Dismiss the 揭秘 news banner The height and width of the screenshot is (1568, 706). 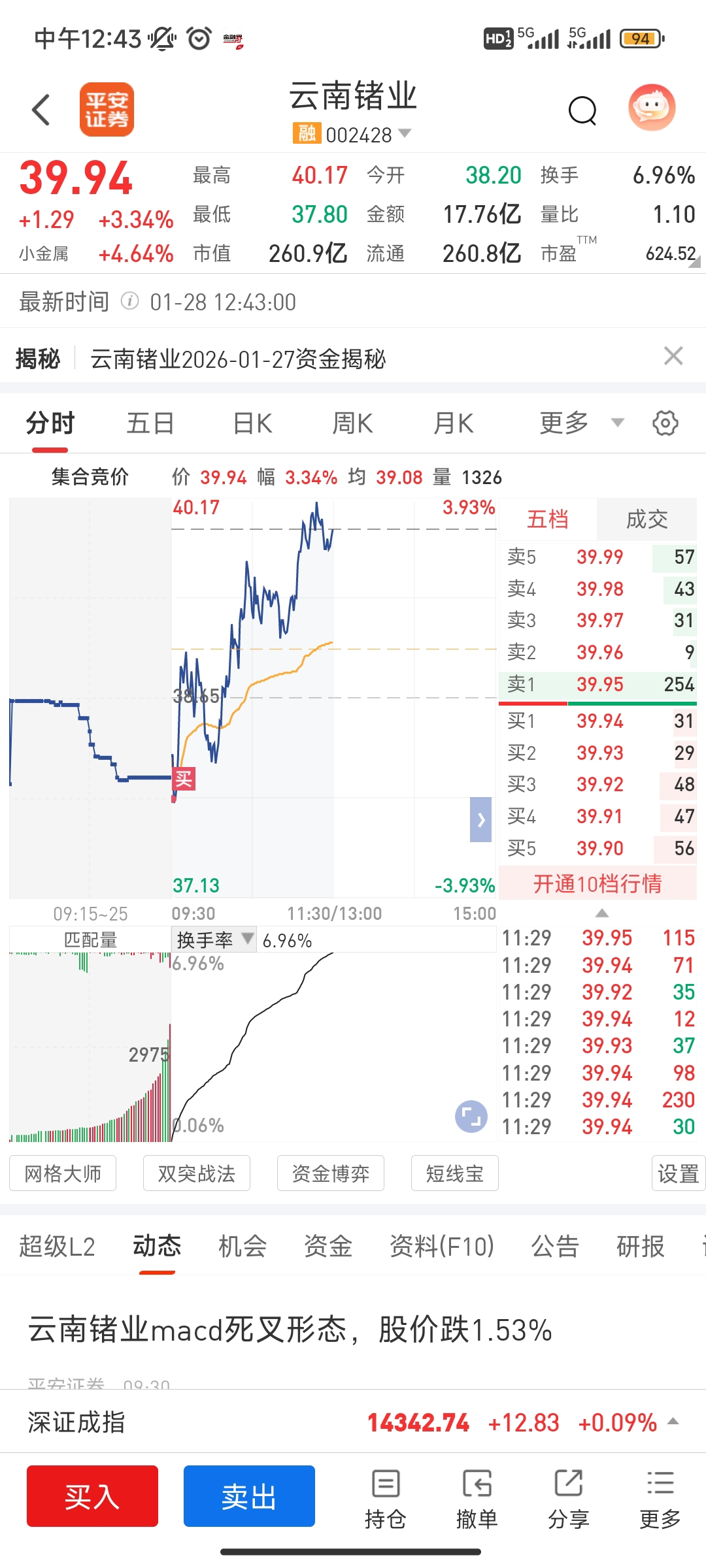coord(673,356)
